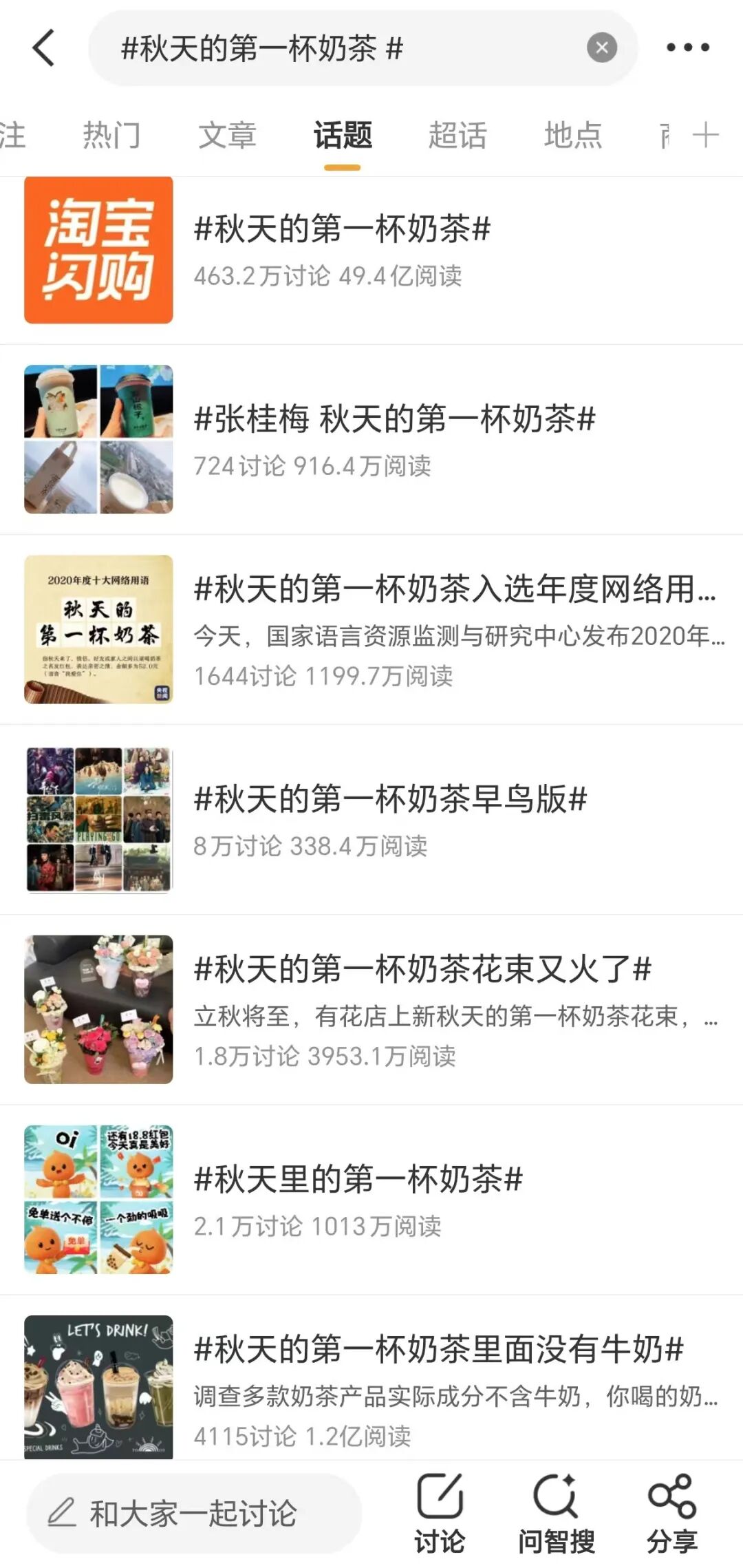The width and height of the screenshot is (743, 1568).
Task: Switch to the 文章 tab
Action: pos(227,135)
